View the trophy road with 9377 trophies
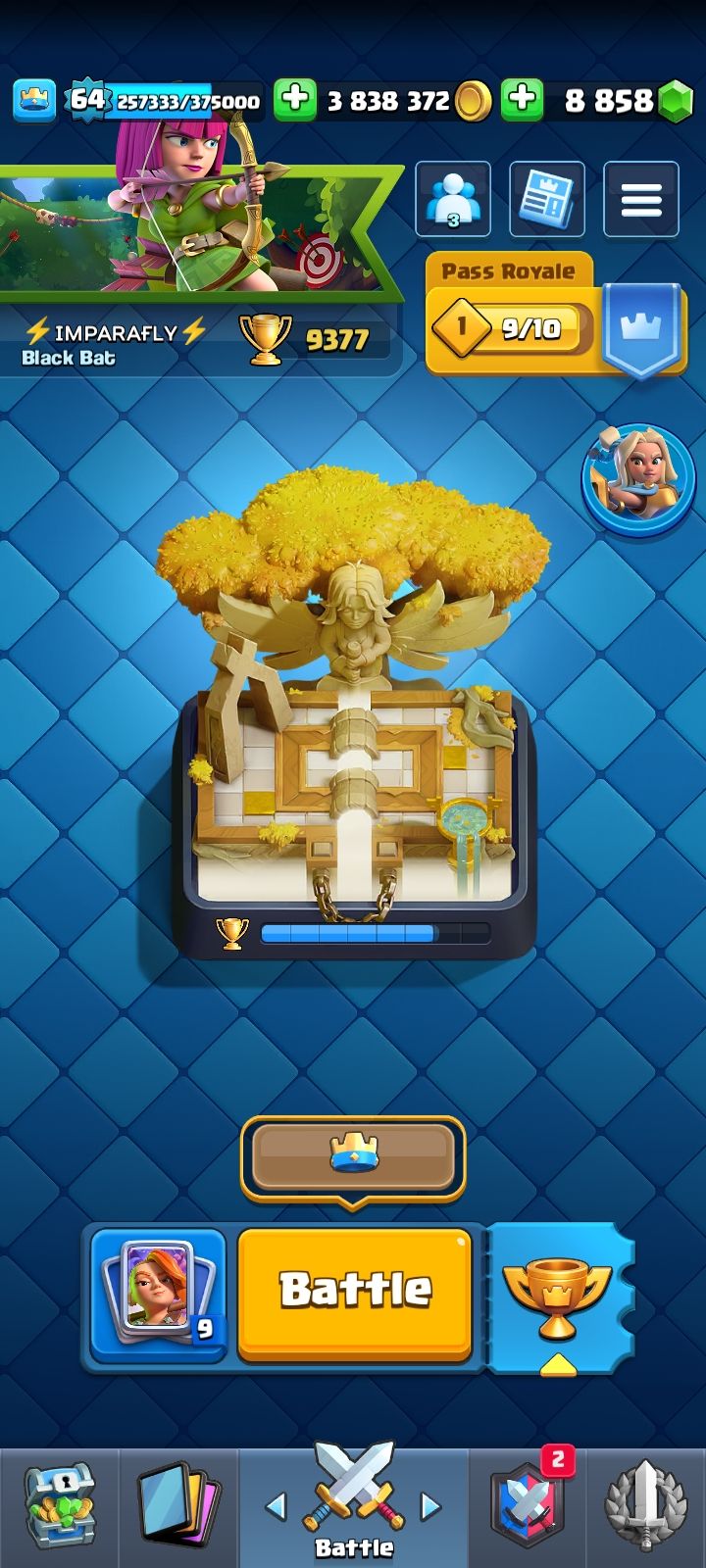The image size is (706, 1568). 306,339
